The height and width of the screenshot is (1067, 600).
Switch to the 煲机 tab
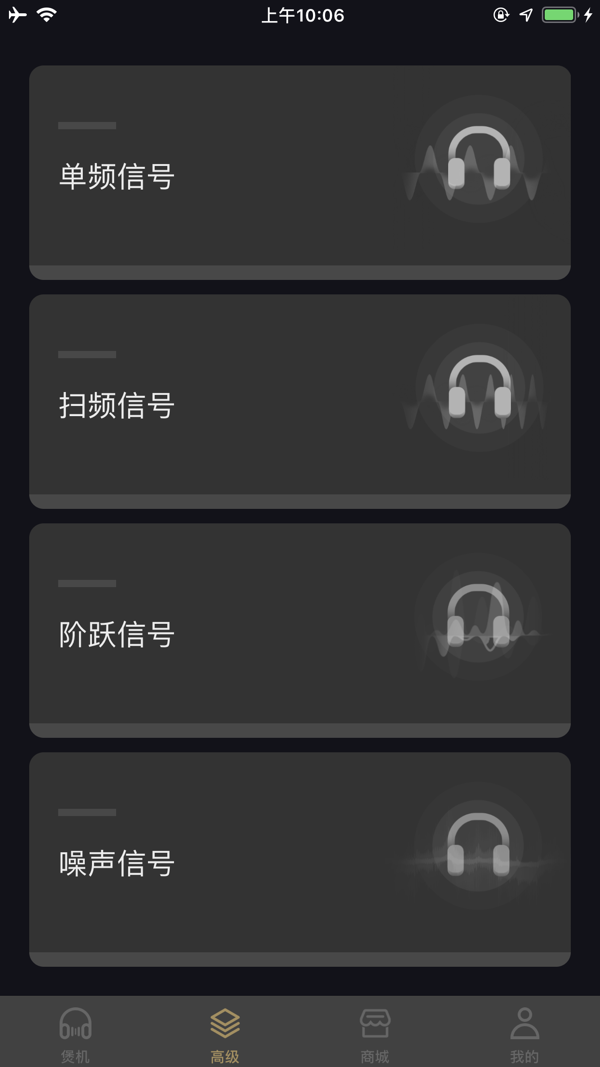tap(75, 1033)
